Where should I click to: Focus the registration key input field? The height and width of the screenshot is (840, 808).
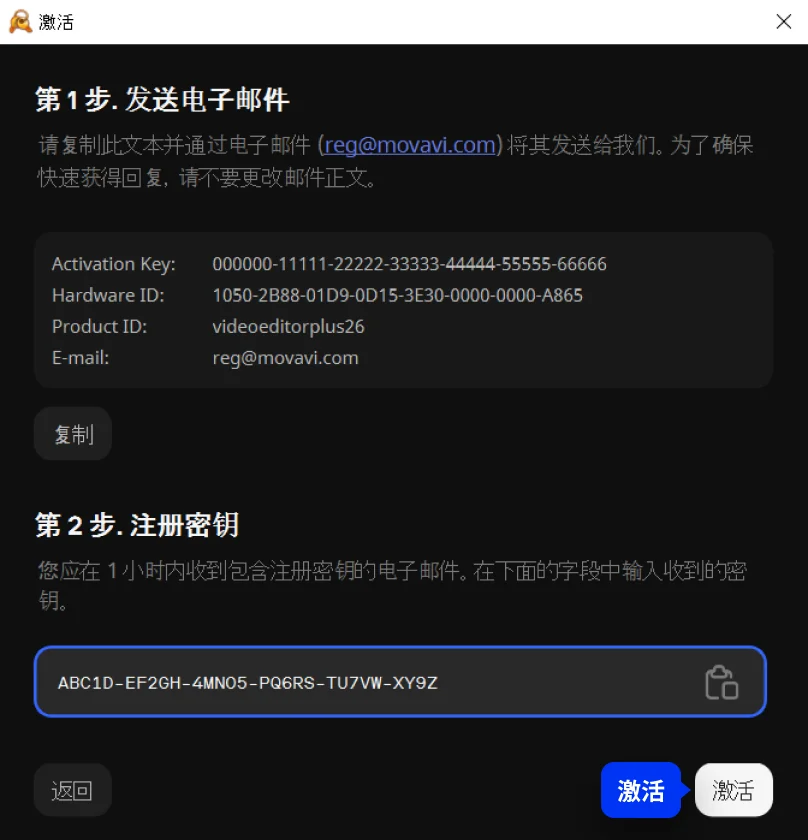360,683
